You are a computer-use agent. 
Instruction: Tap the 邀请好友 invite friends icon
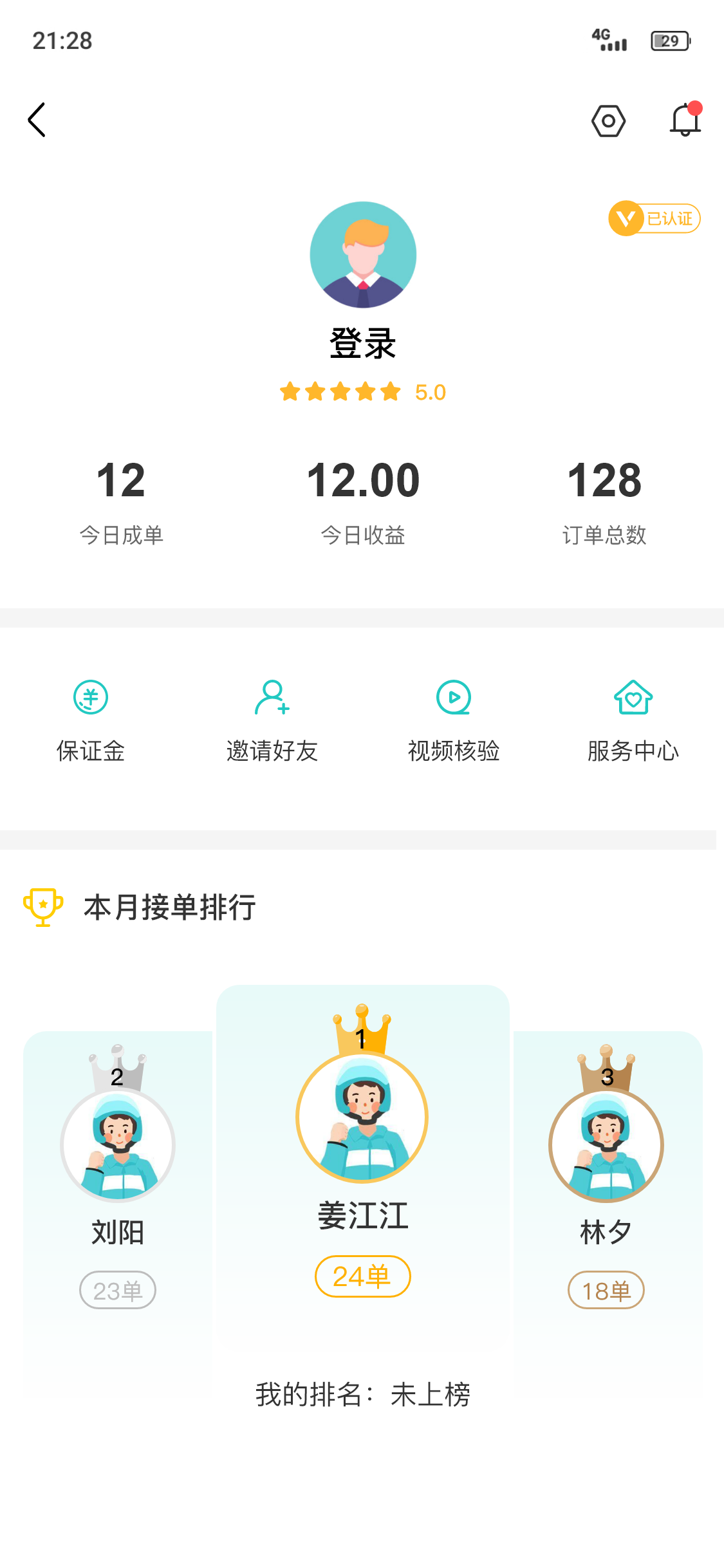click(x=273, y=718)
